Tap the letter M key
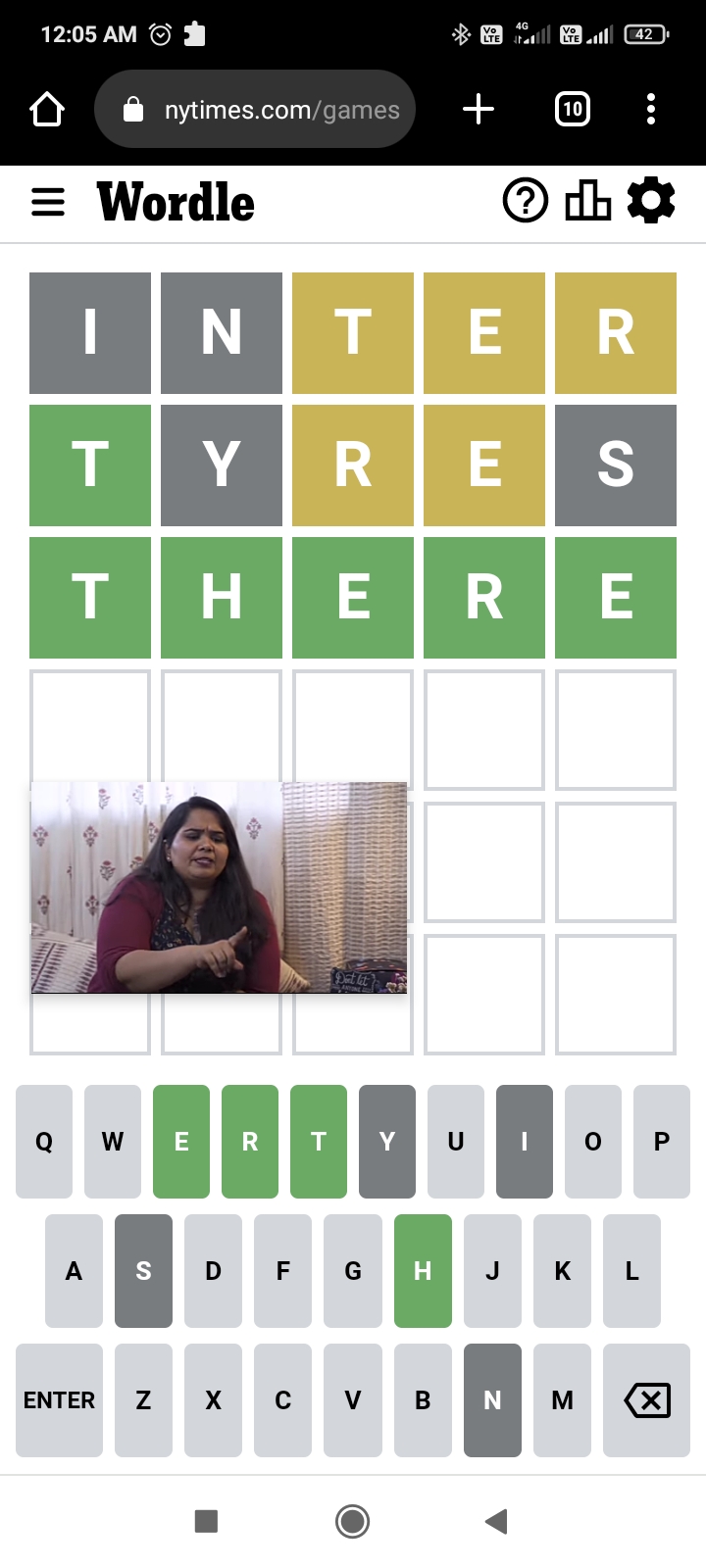This screenshot has width=706, height=1568. (562, 1399)
